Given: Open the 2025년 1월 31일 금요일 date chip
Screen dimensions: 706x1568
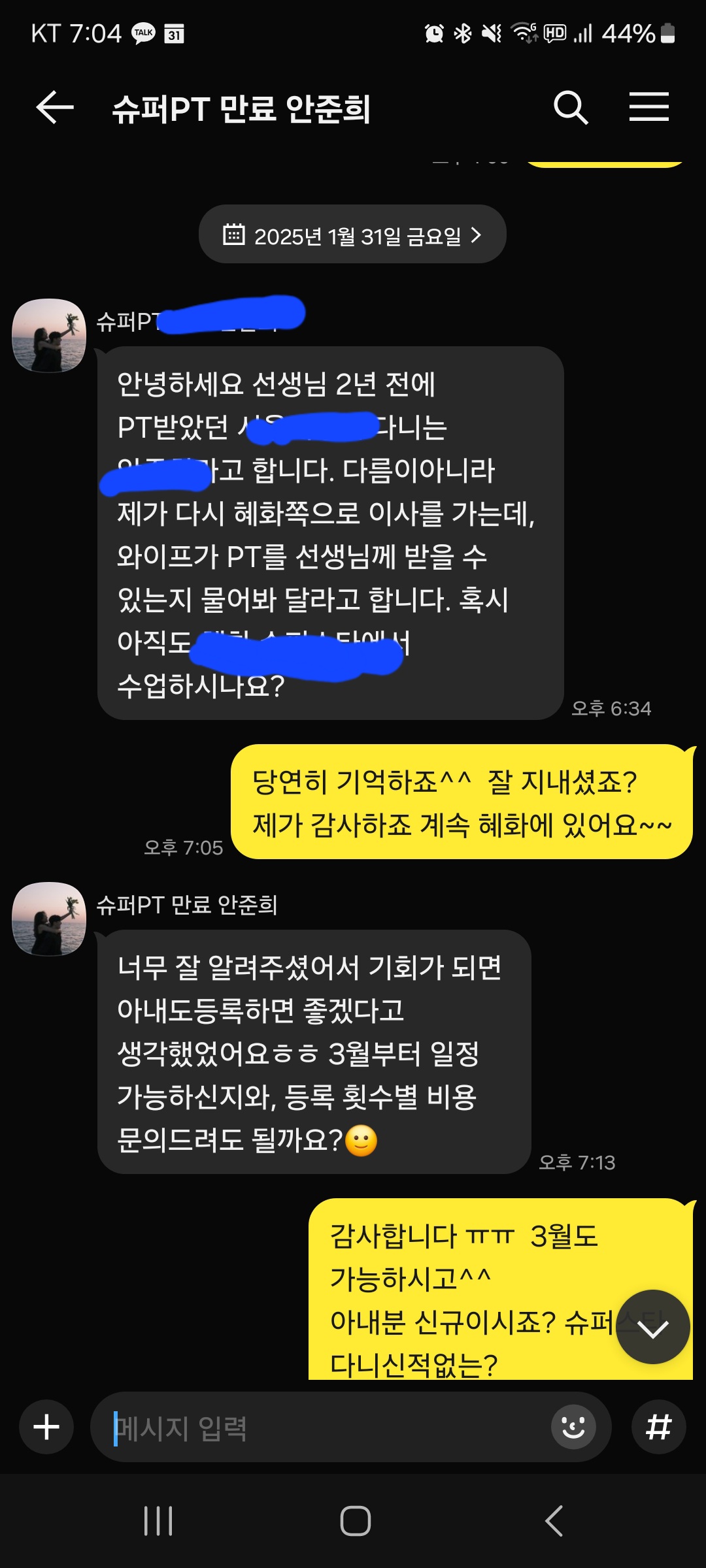Looking at the screenshot, I should 352,235.
